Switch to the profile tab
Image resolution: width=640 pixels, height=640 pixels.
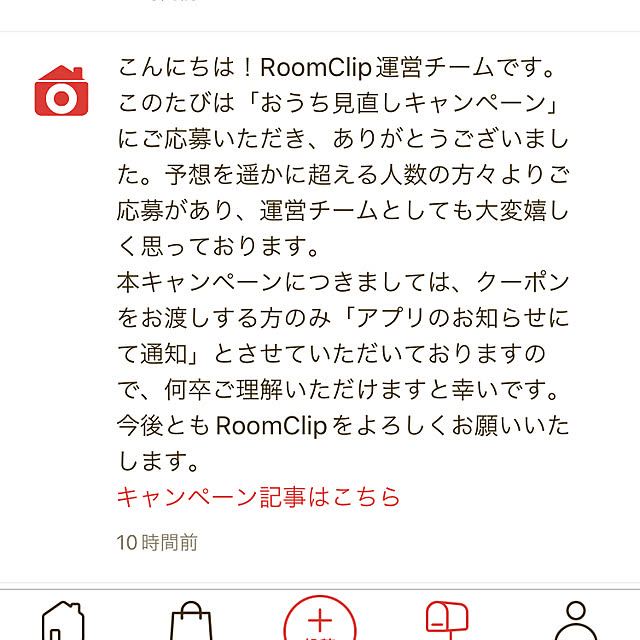click(x=575, y=620)
